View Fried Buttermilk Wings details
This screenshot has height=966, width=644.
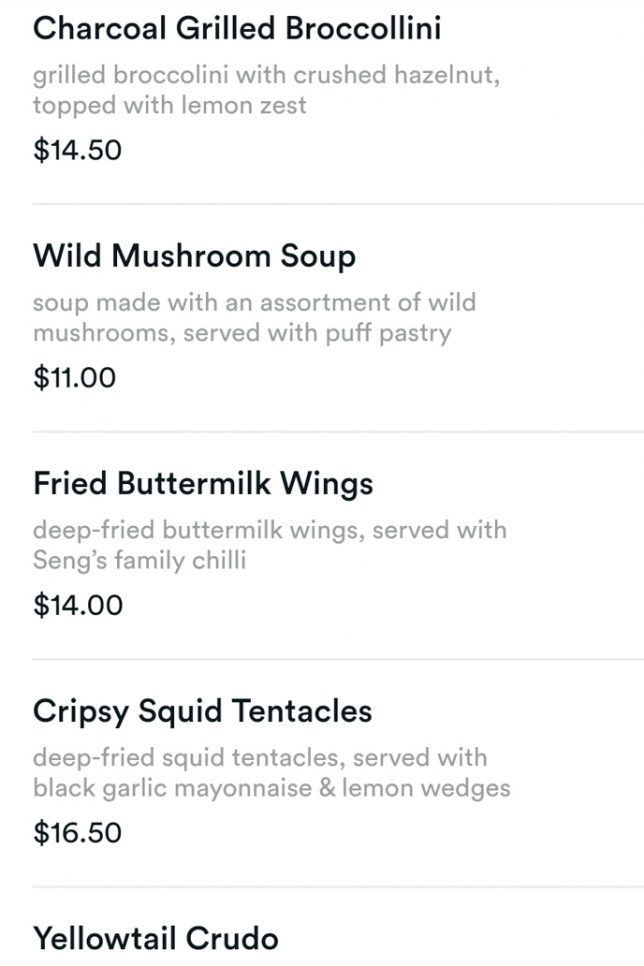coord(203,484)
